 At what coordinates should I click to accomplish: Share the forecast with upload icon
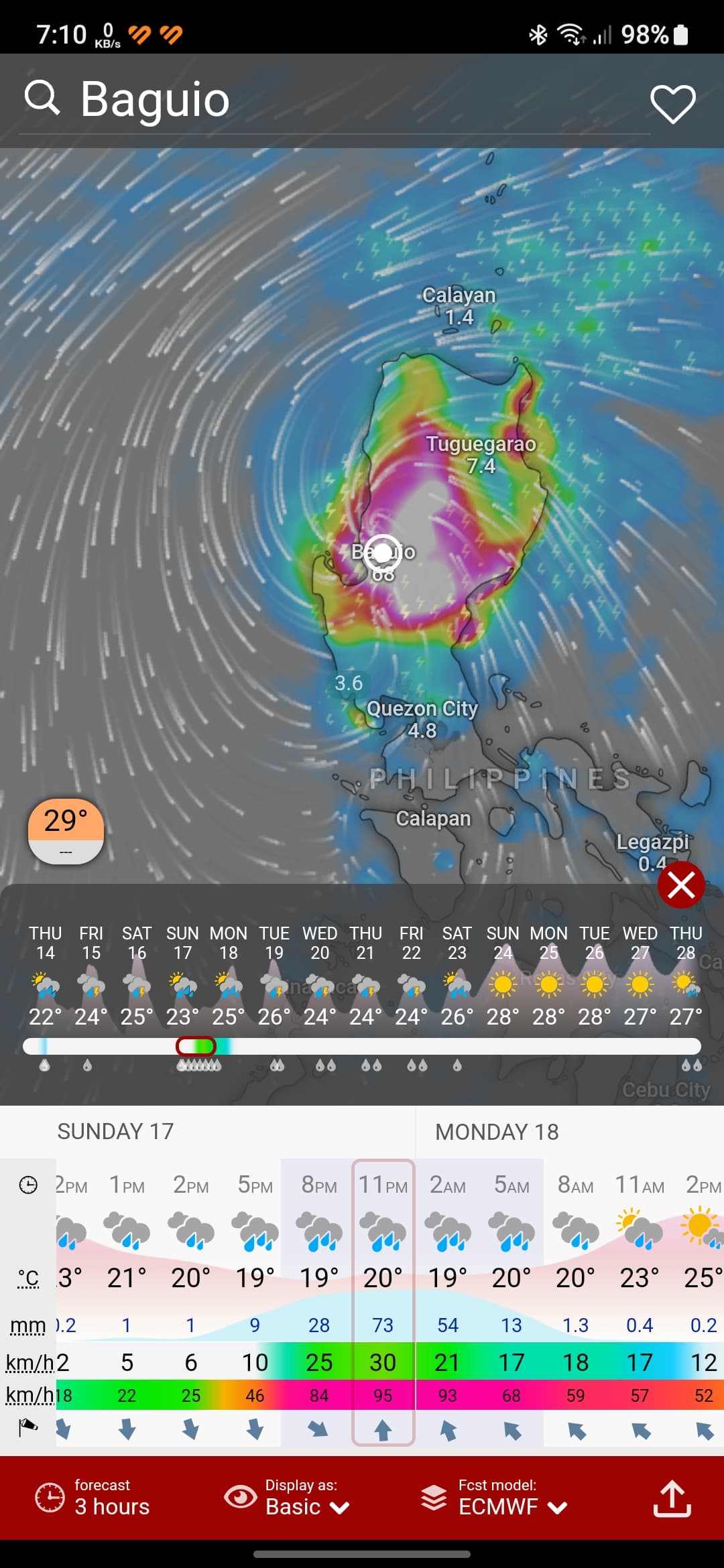point(672,1498)
